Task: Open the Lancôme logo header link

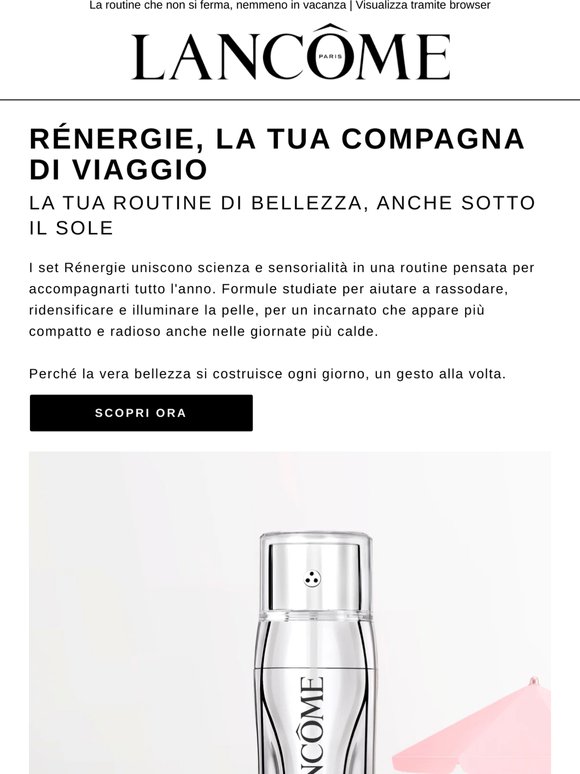Action: click(290, 52)
